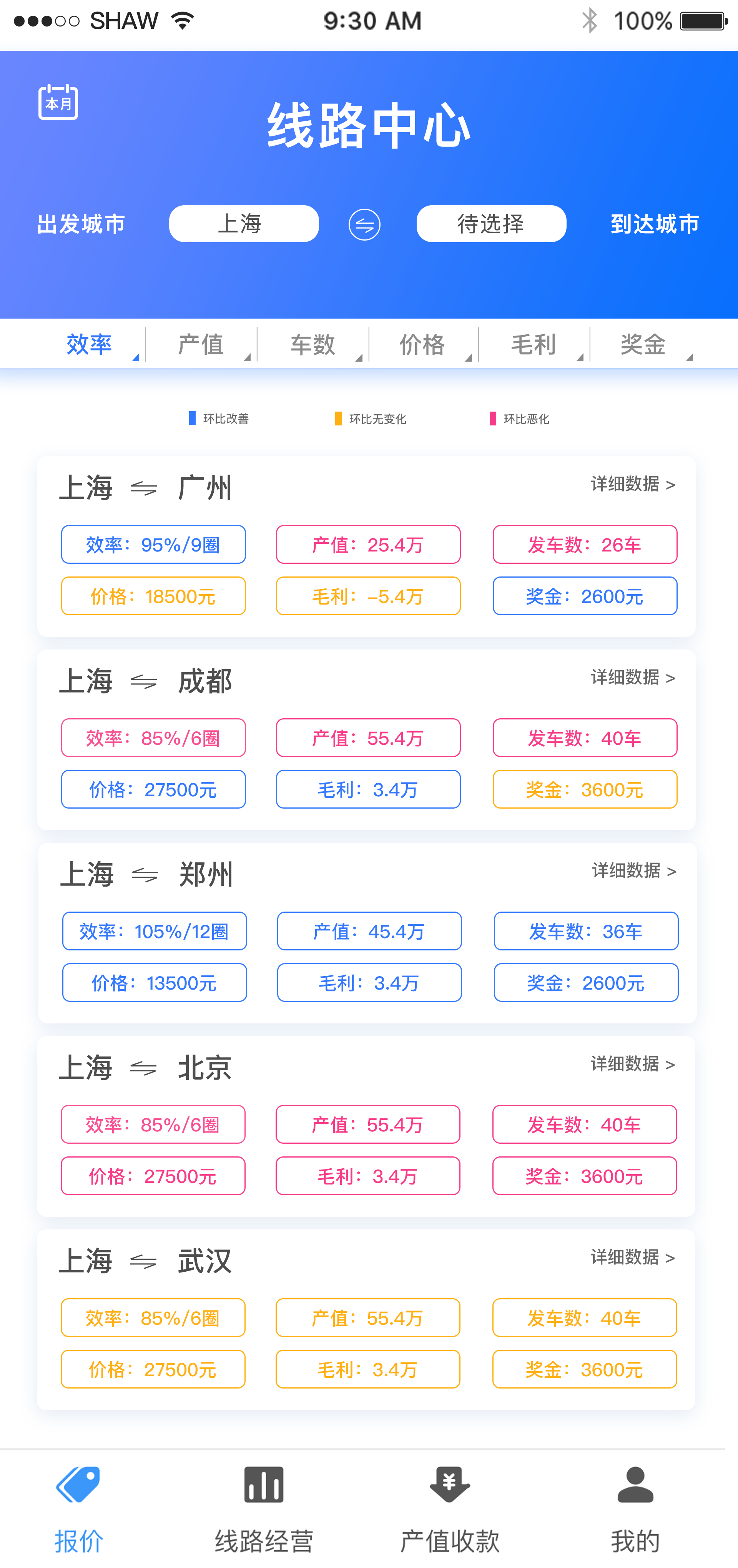Viewport: 738px width, 1568px height.
Task: Sort routes by 毛利
Action: 534,344
